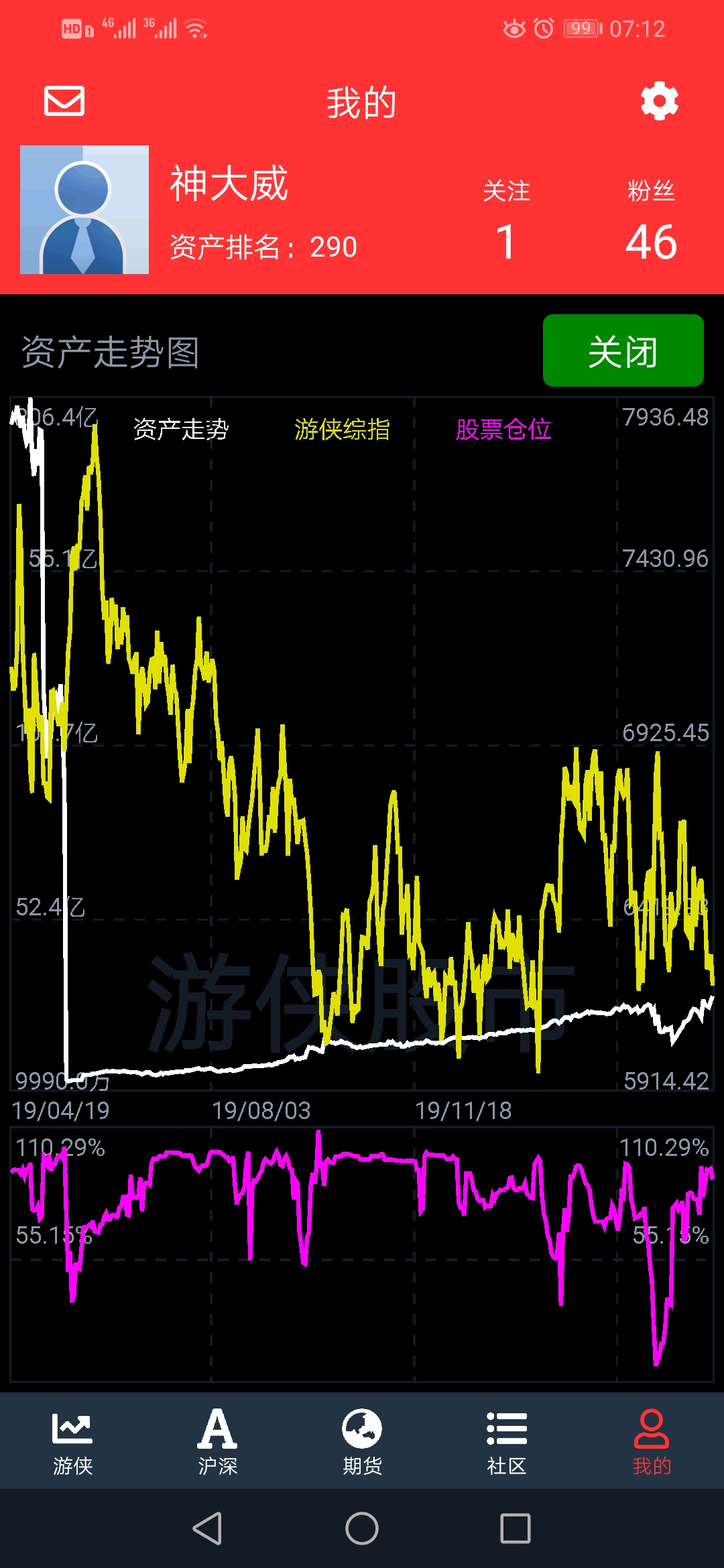
Task: Switch to the 游侠 tab
Action: pyautogui.click(x=72, y=1443)
